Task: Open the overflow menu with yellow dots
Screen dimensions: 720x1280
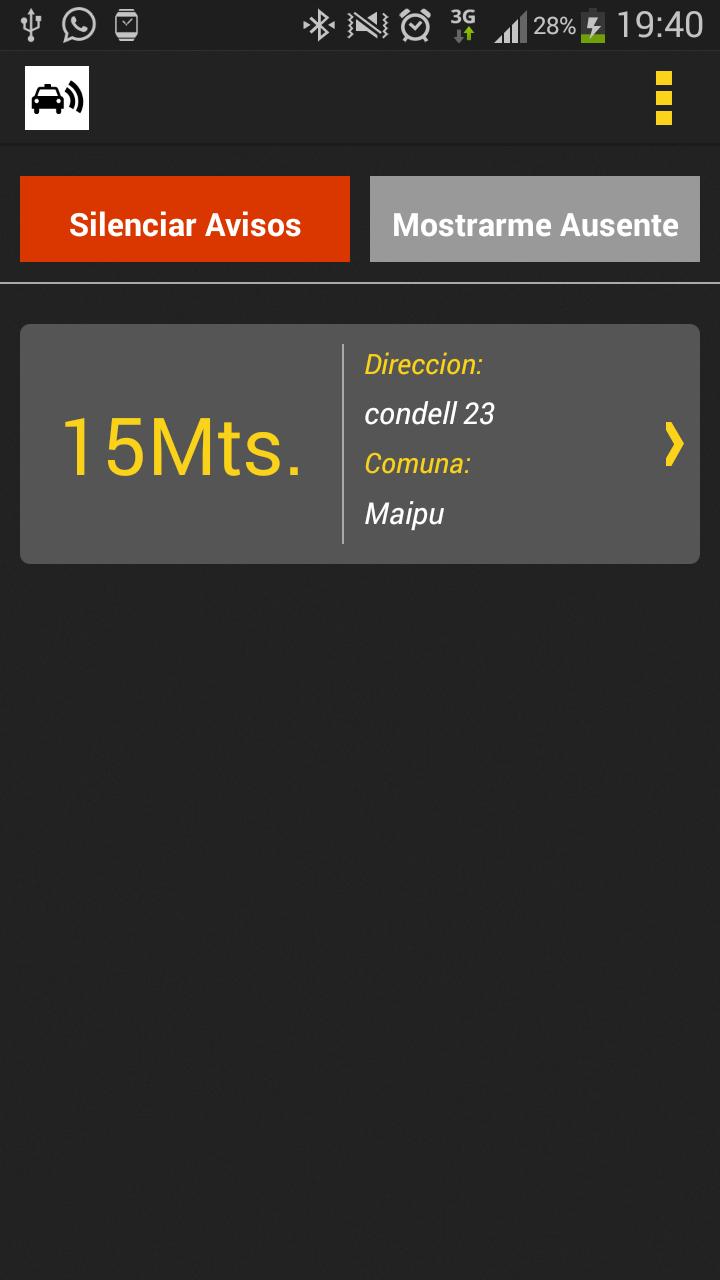Action: click(662, 97)
